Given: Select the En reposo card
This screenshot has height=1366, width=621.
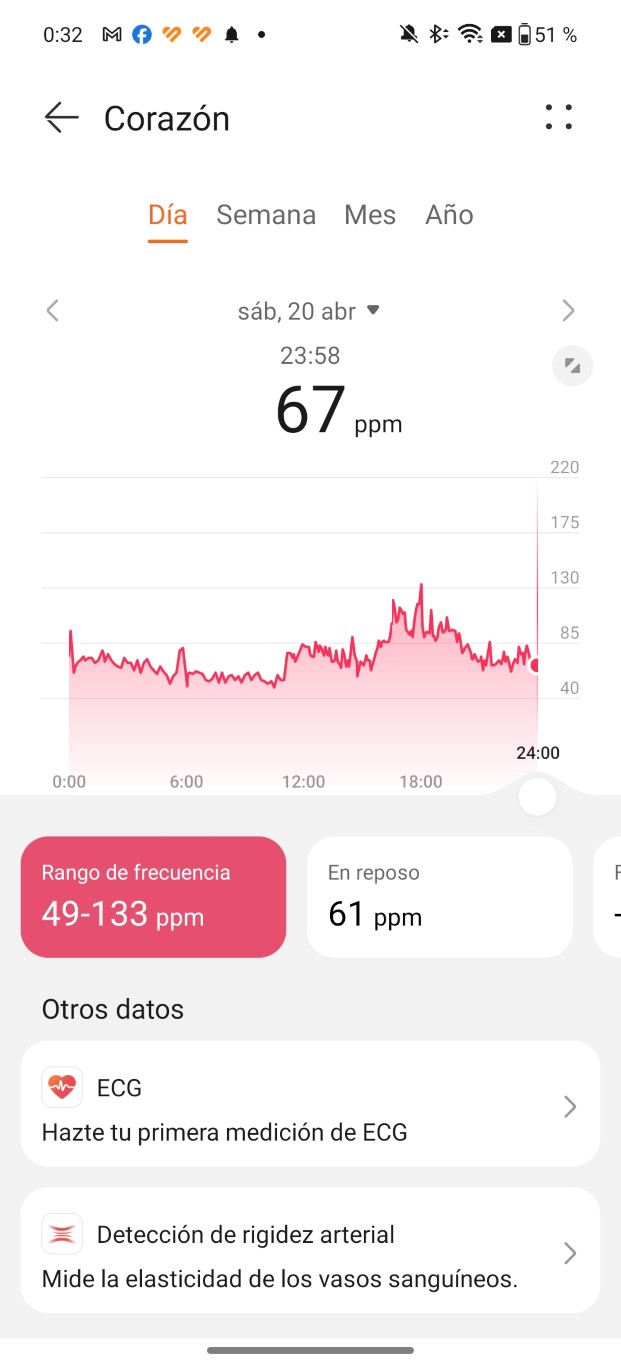Looking at the screenshot, I should click(x=439, y=897).
